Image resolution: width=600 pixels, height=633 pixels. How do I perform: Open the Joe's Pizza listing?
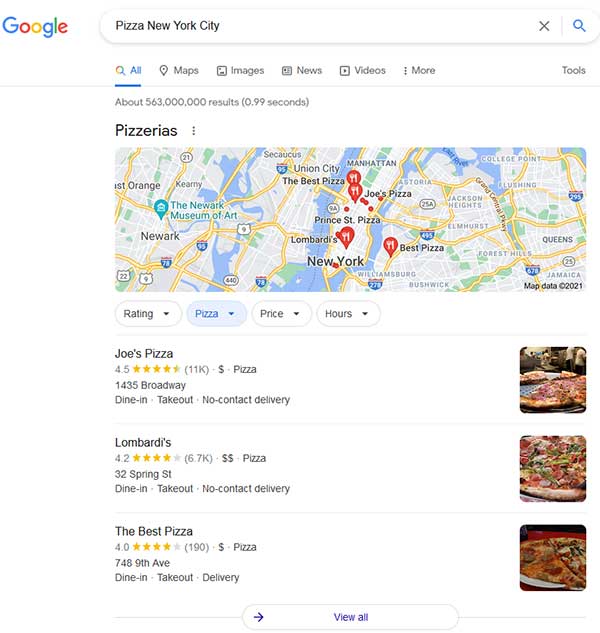pos(144,354)
